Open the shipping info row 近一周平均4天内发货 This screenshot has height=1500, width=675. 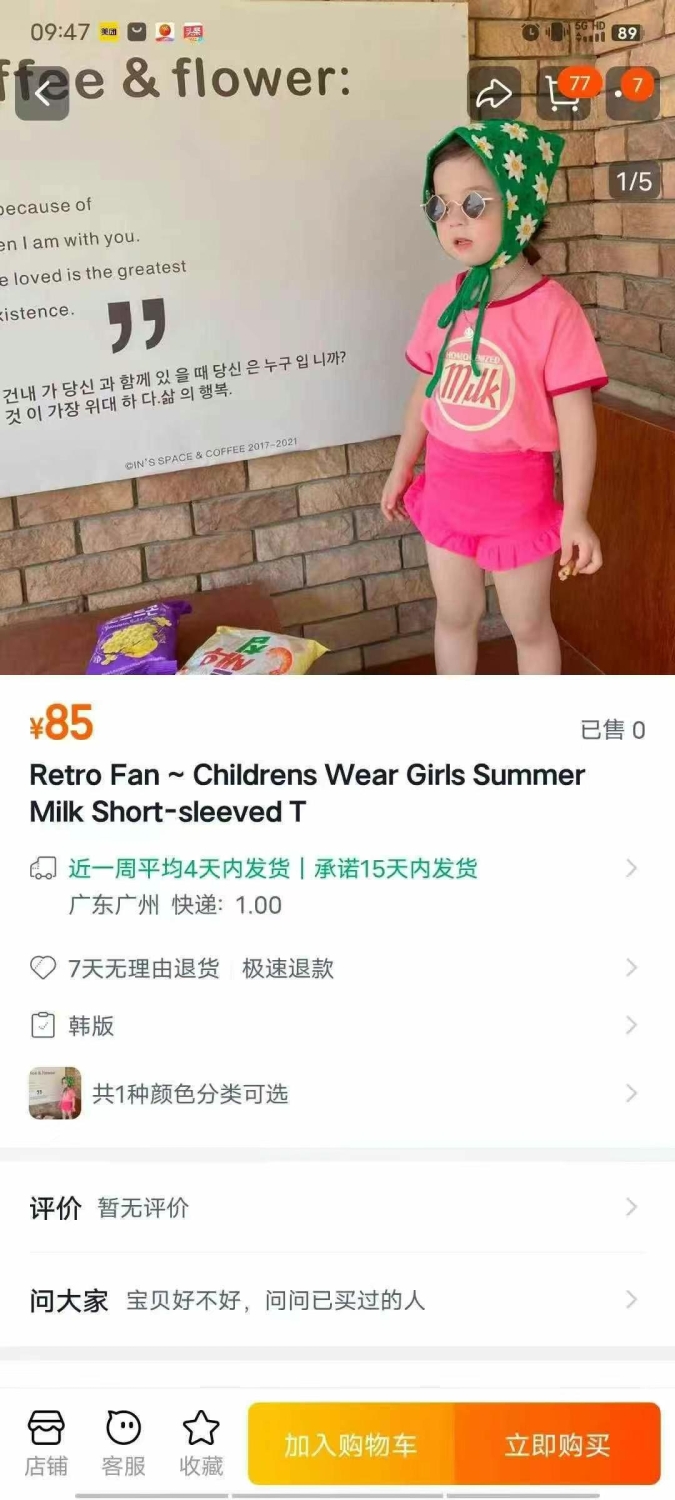tap(337, 886)
